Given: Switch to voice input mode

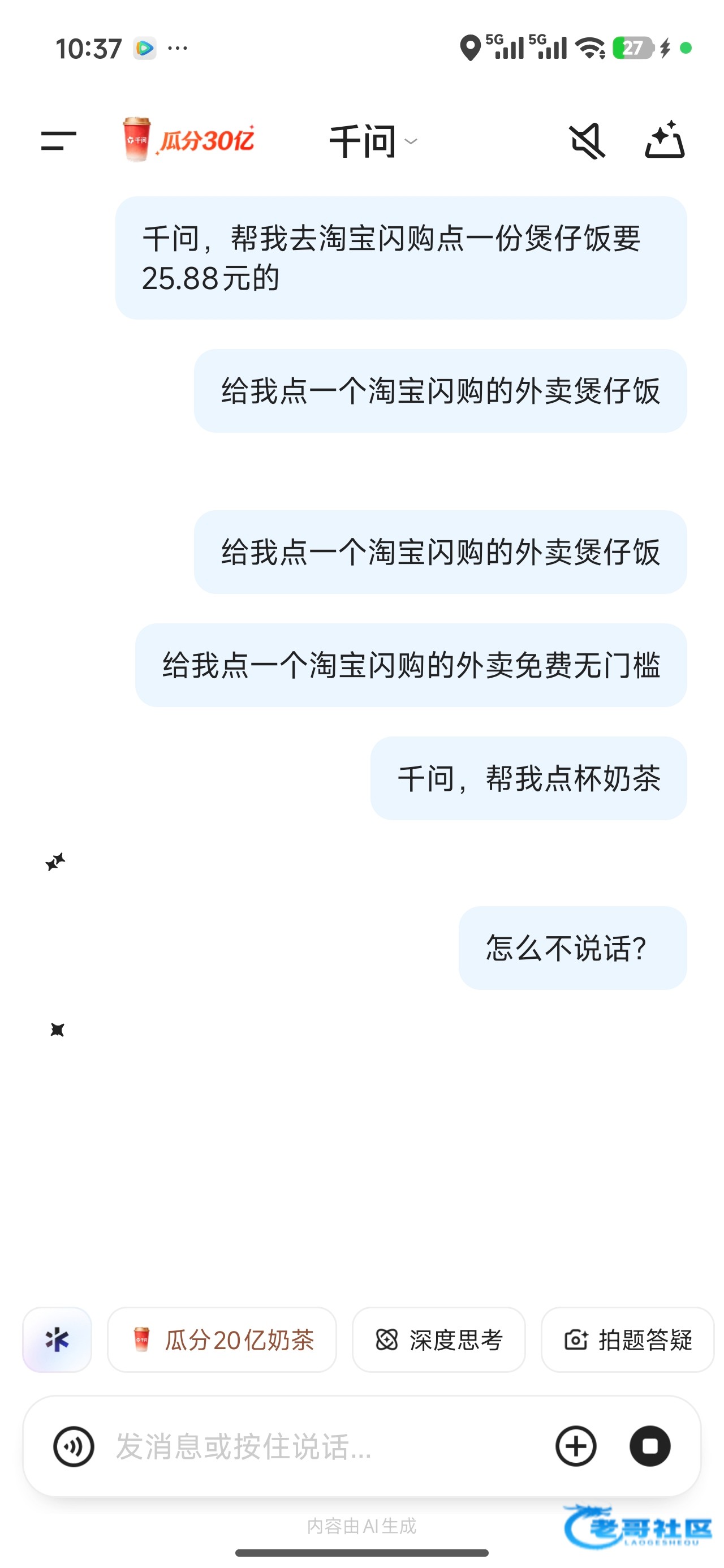Looking at the screenshot, I should 74,1446.
